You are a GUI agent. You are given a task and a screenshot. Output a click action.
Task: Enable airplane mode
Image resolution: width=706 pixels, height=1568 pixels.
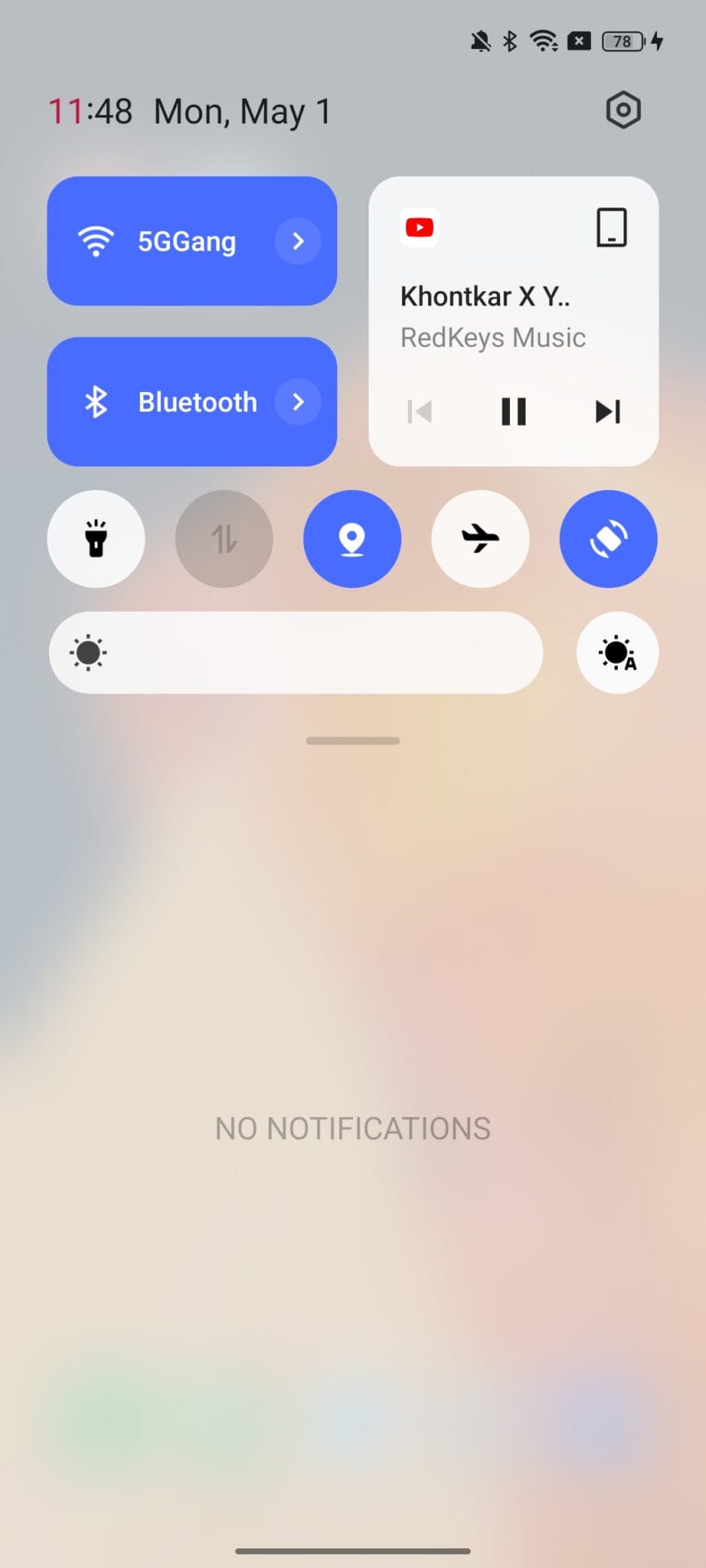click(480, 539)
